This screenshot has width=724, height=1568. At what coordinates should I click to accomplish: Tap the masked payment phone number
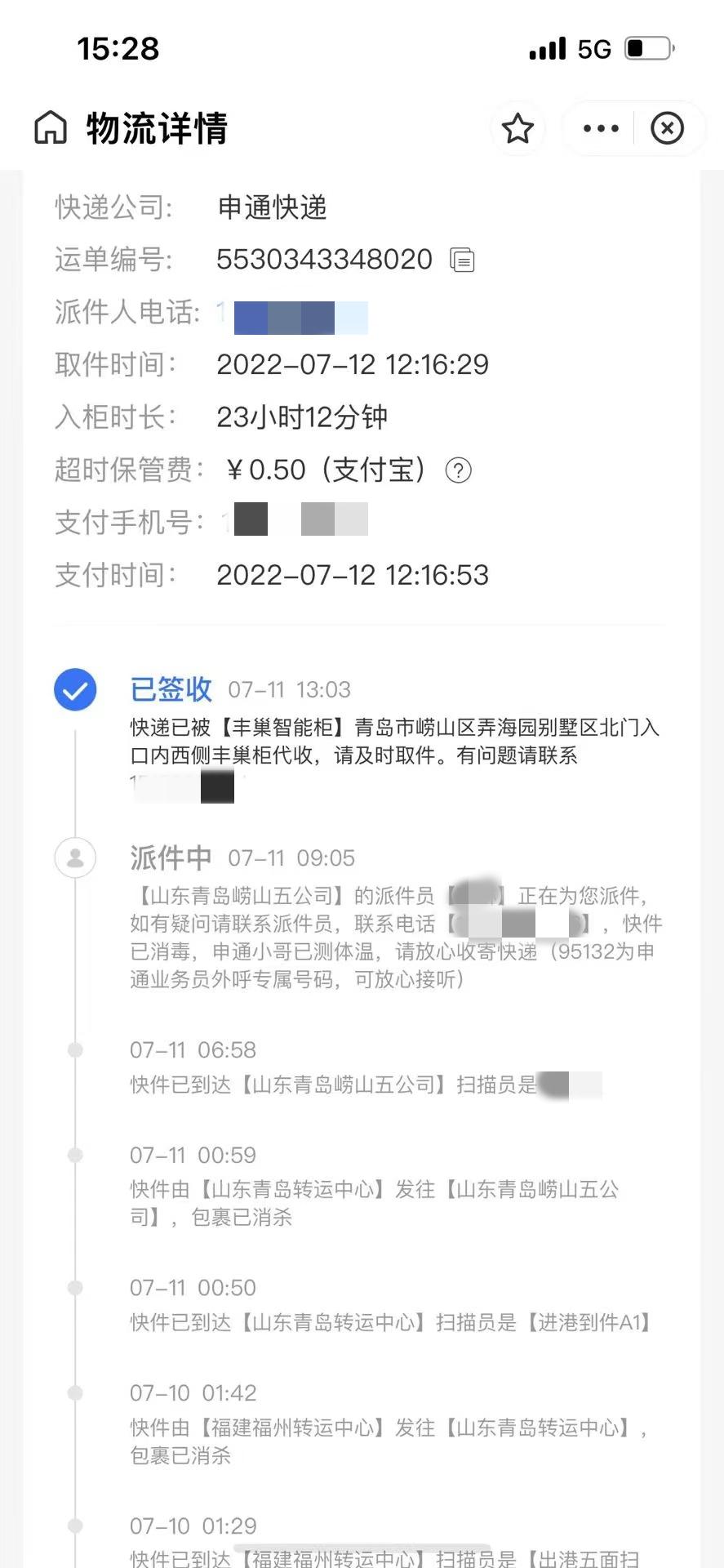[x=294, y=519]
